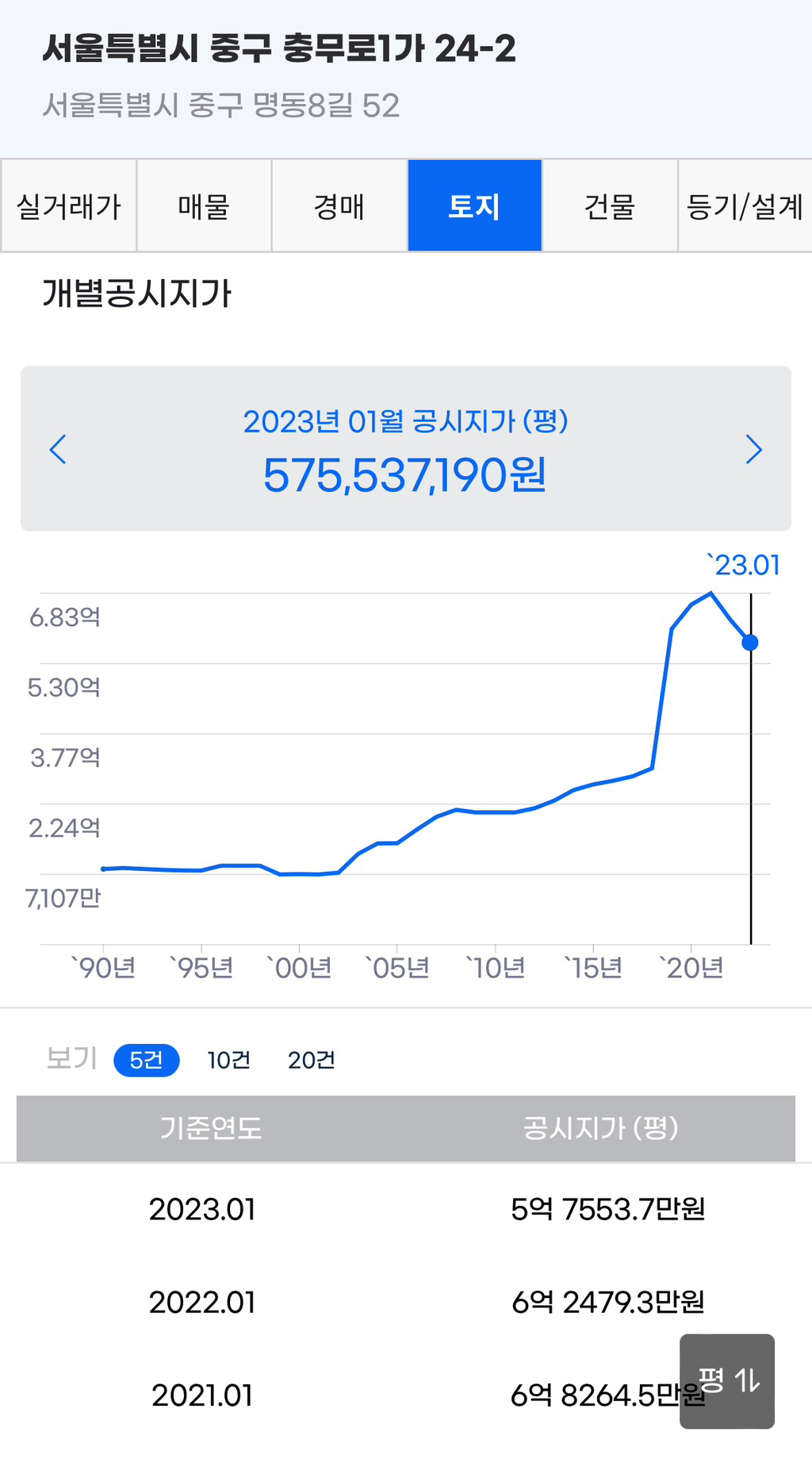Switch to the 실거래가 tab
Viewport: 812px width, 1478px height.
69,206
